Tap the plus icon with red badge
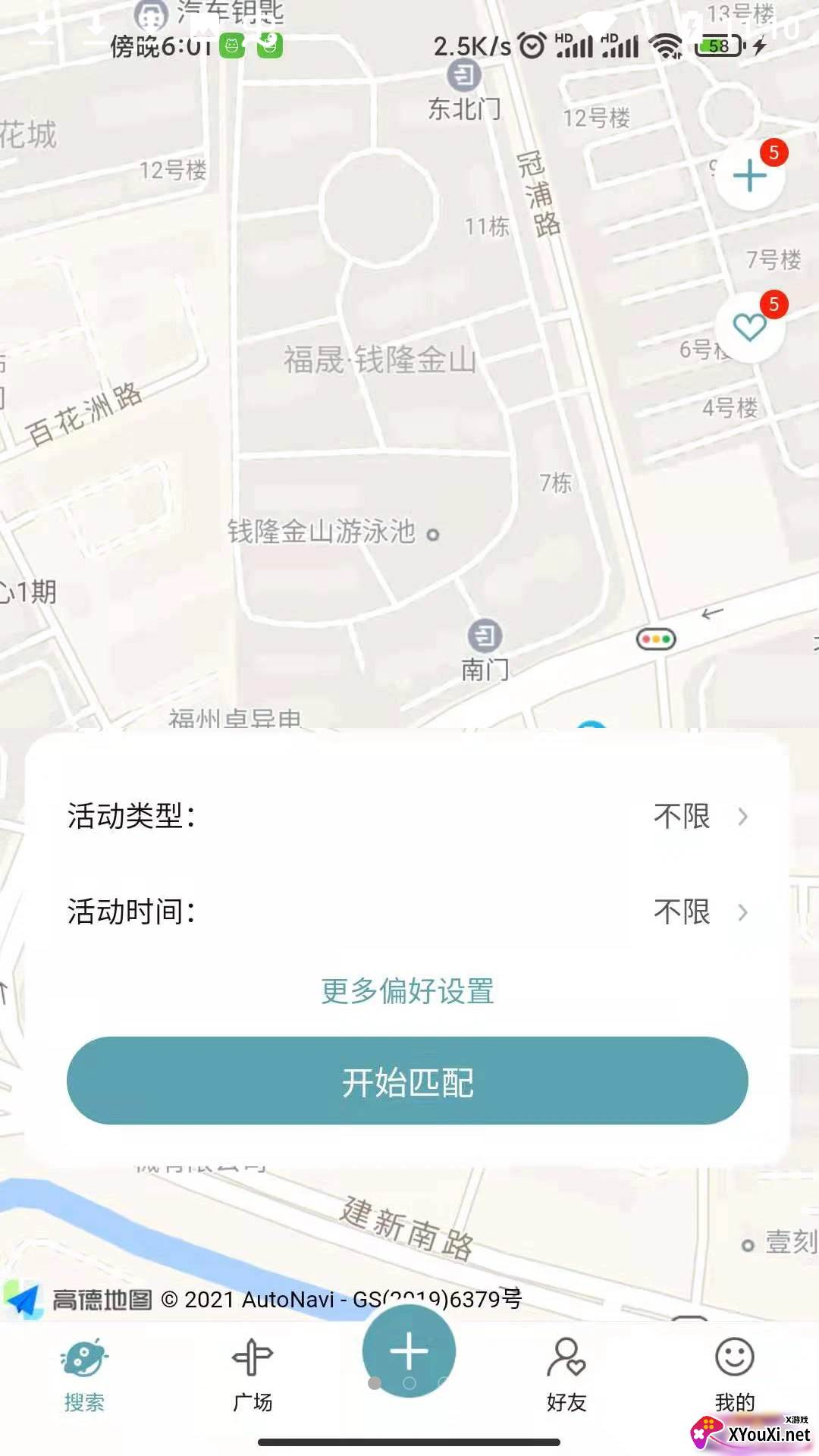Viewport: 819px width, 1456px height. tap(750, 176)
